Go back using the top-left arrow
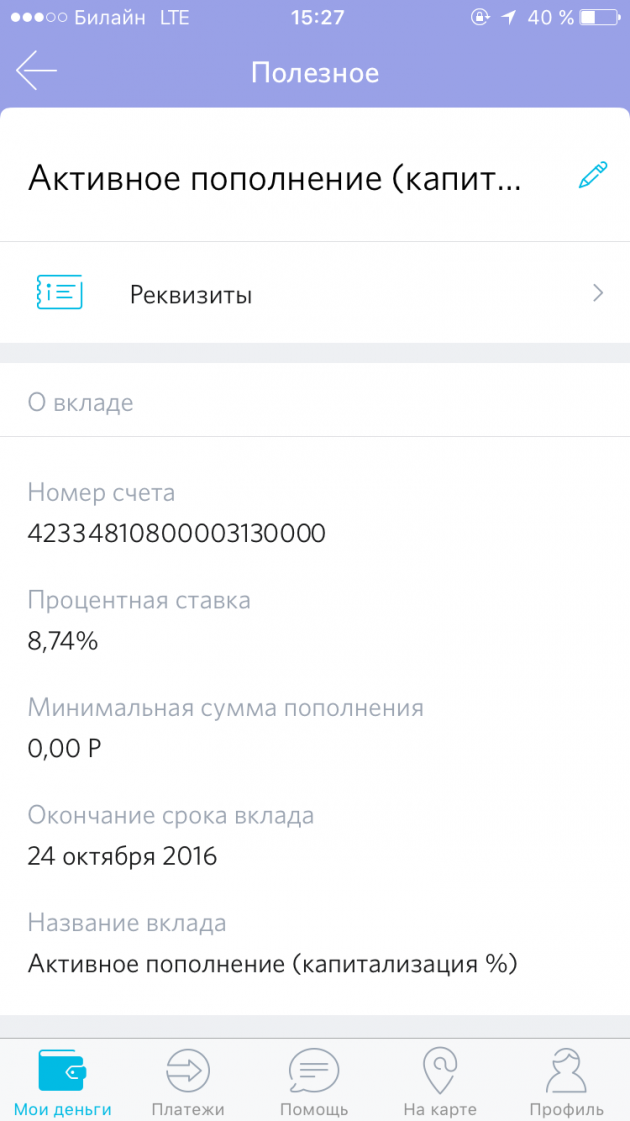 [36, 72]
